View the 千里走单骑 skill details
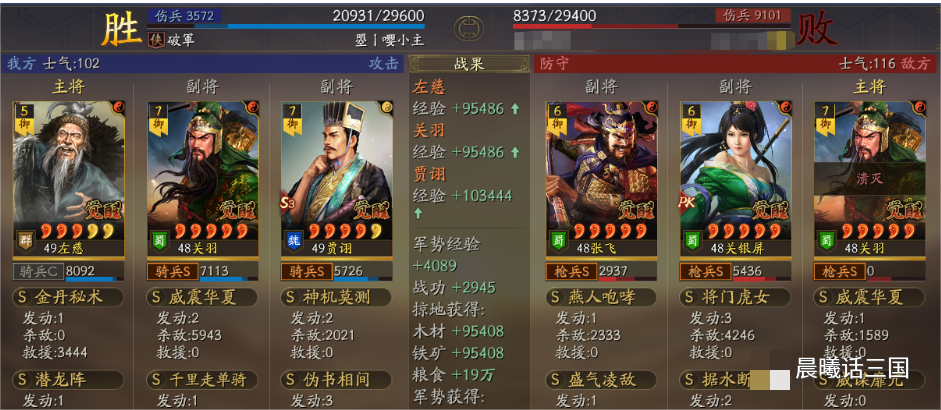This screenshot has height=410, width=941. [202, 380]
